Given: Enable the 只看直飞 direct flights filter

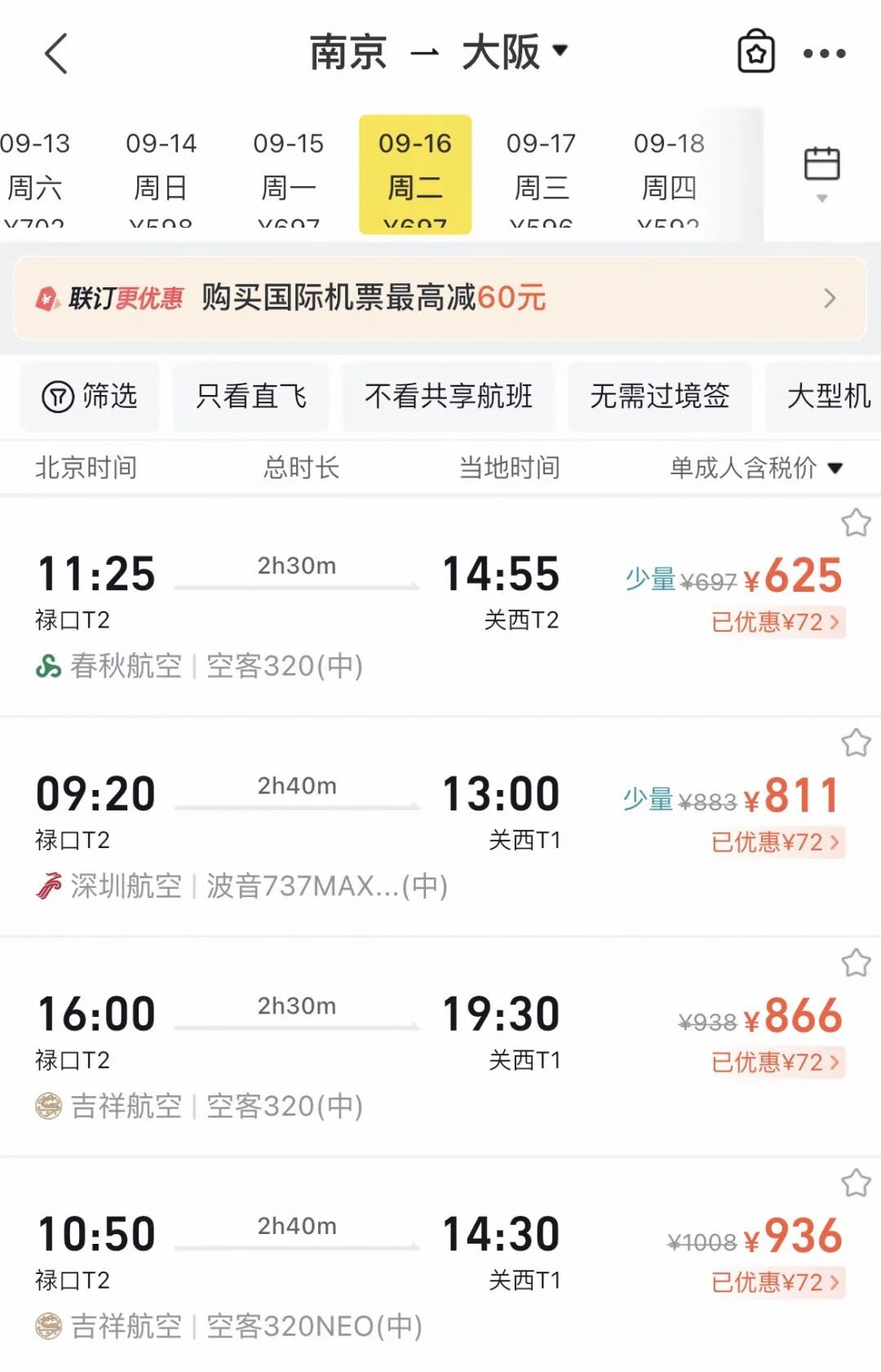Looking at the screenshot, I should 250,397.
